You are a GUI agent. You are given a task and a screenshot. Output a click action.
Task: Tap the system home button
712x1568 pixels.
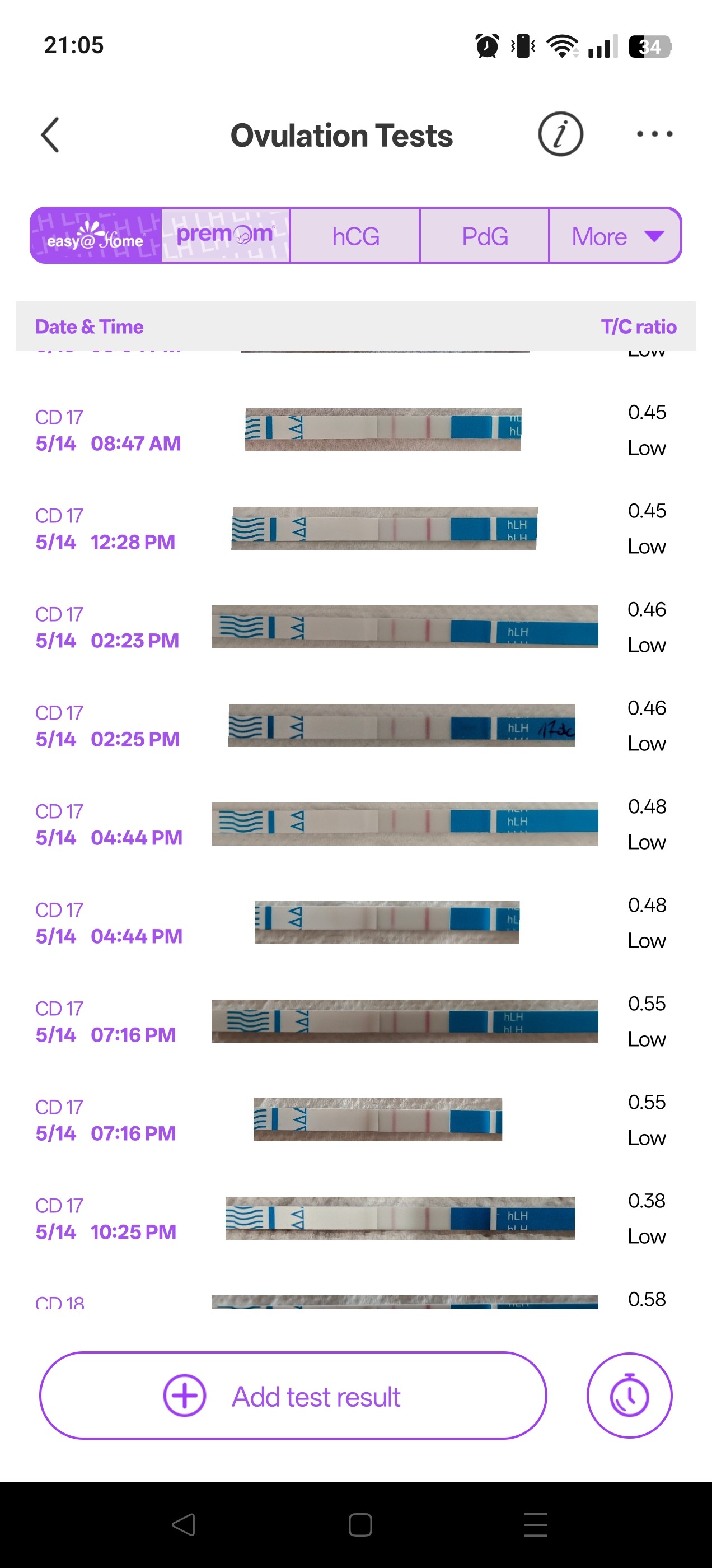pyautogui.click(x=360, y=1525)
